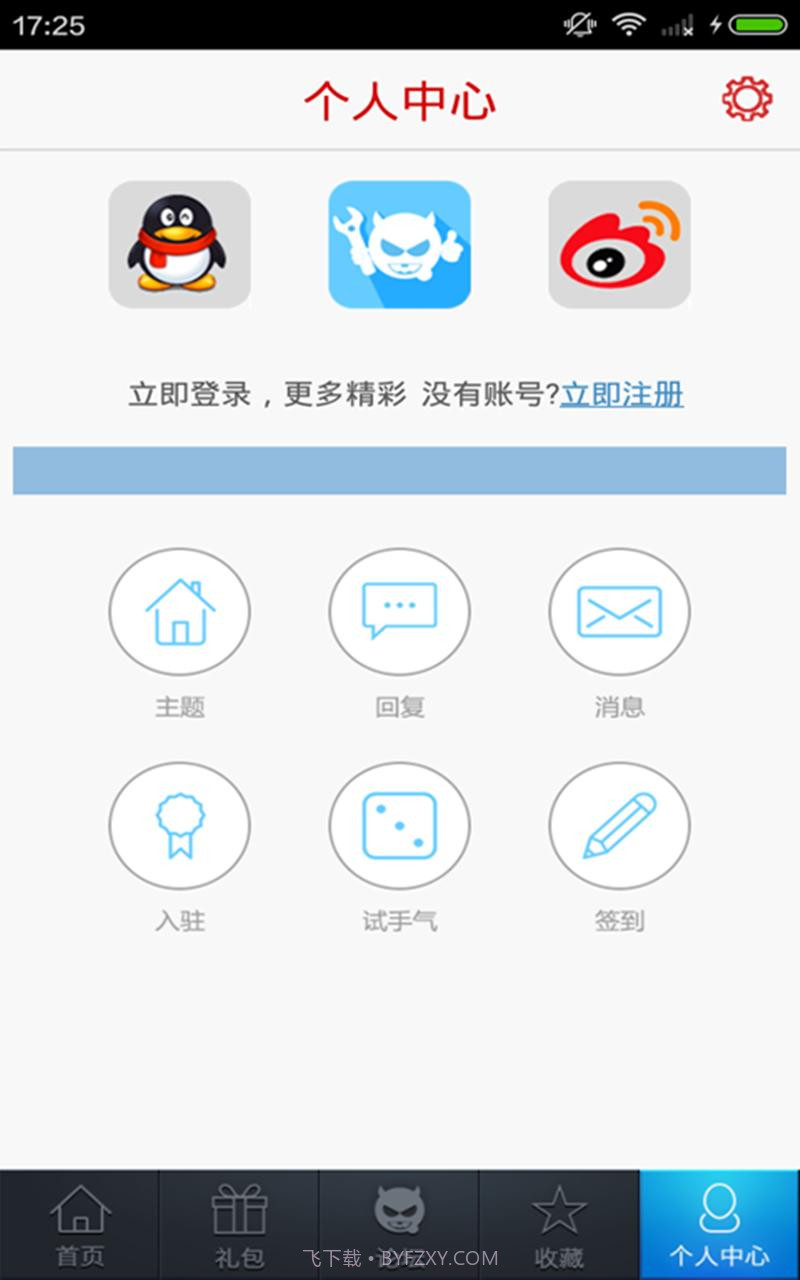Tap the battery indicator in status bar

(757, 21)
